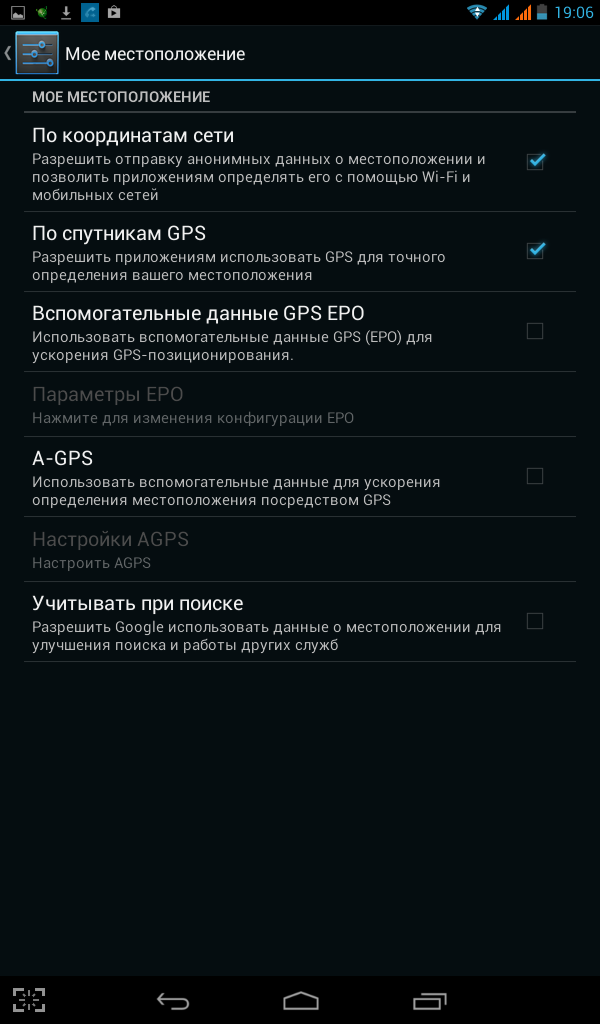
Task: Tap the system home button
Action: (x=300, y=1000)
